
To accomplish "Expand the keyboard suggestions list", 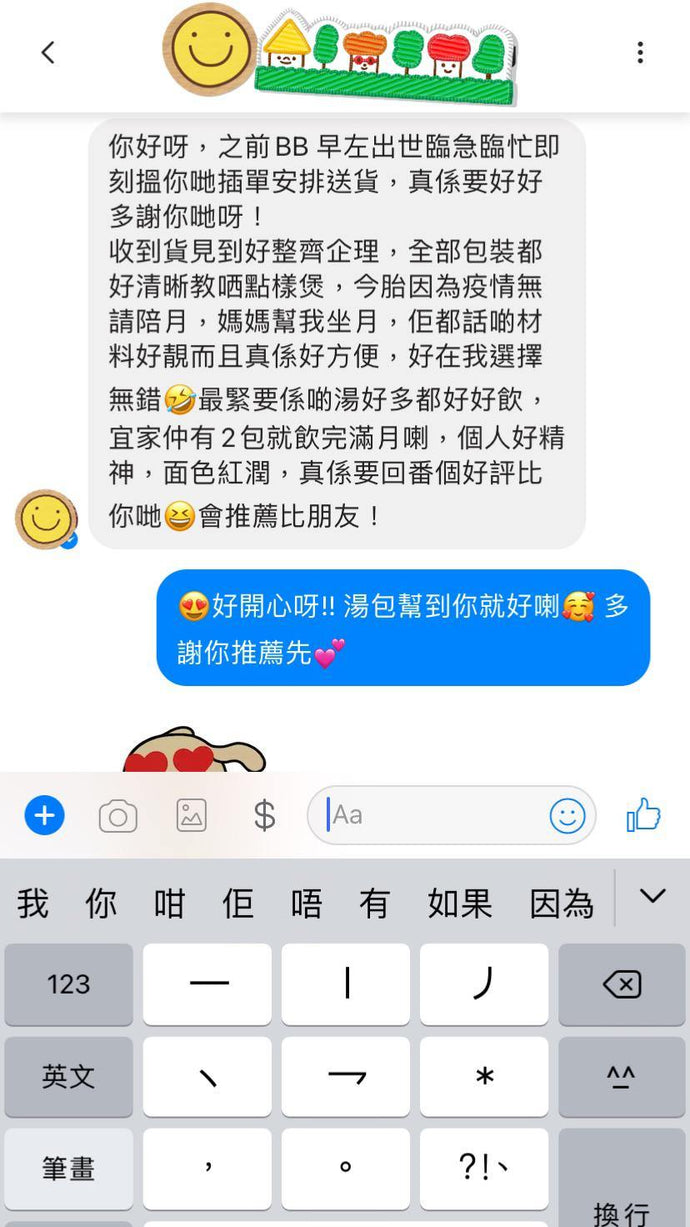I will click(x=653, y=897).
